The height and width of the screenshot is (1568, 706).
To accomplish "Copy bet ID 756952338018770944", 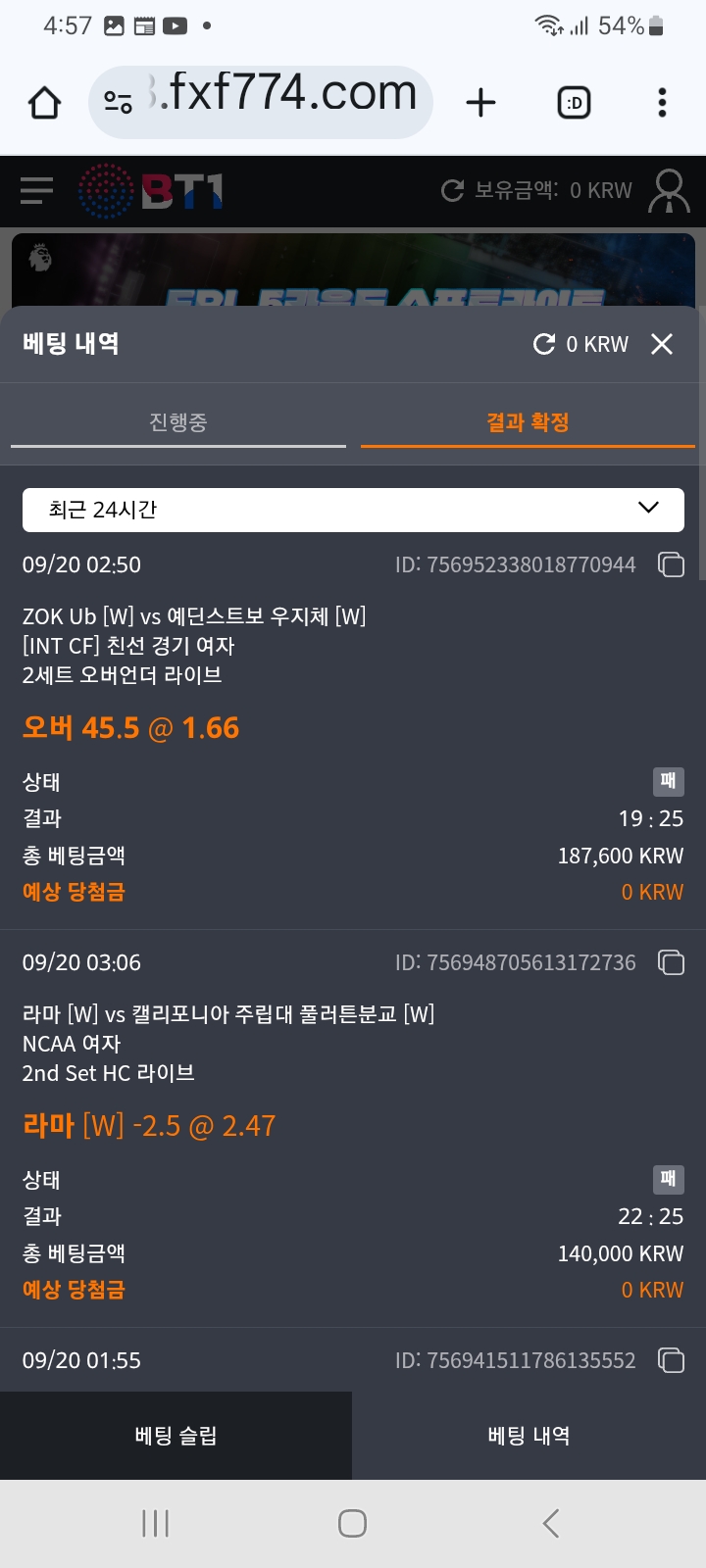I will 671,564.
